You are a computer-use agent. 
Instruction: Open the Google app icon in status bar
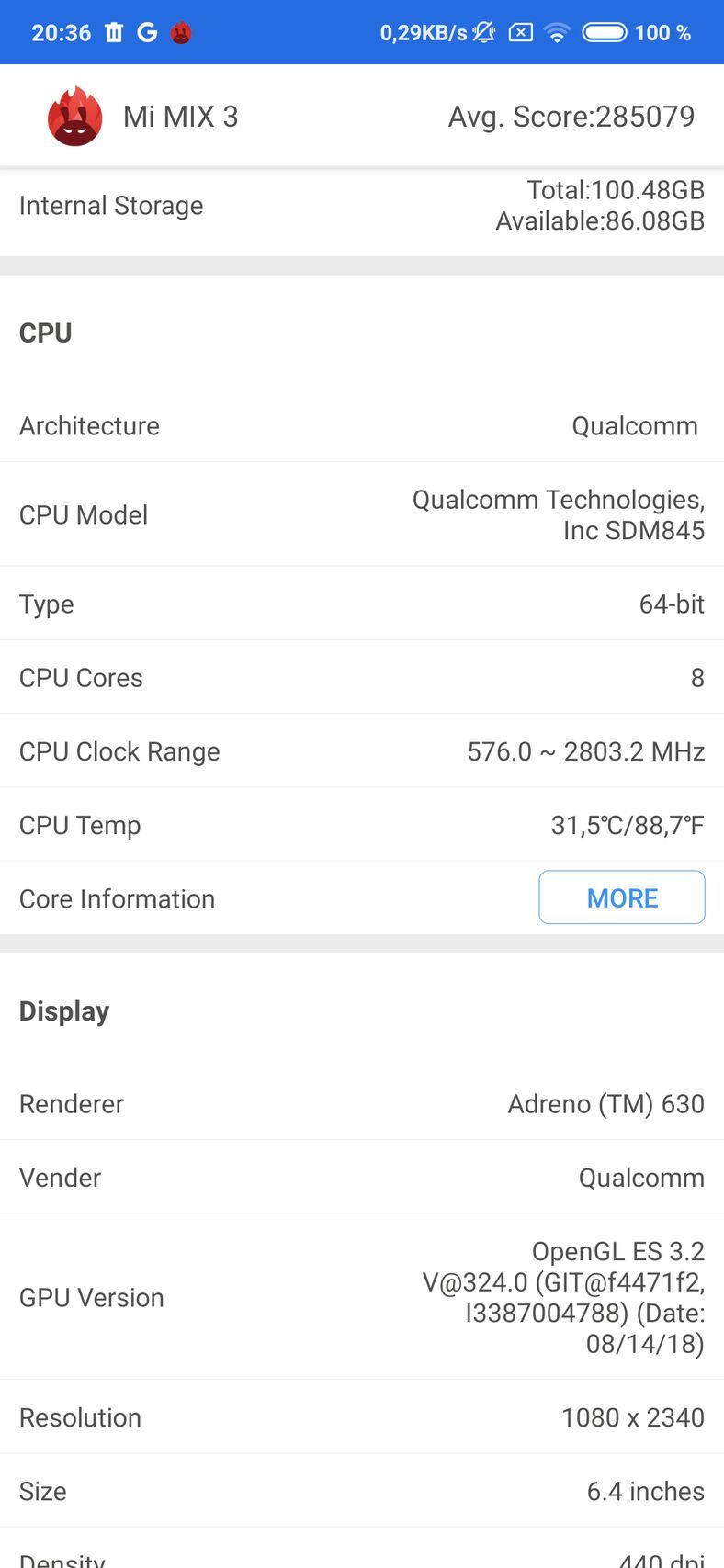[147, 32]
